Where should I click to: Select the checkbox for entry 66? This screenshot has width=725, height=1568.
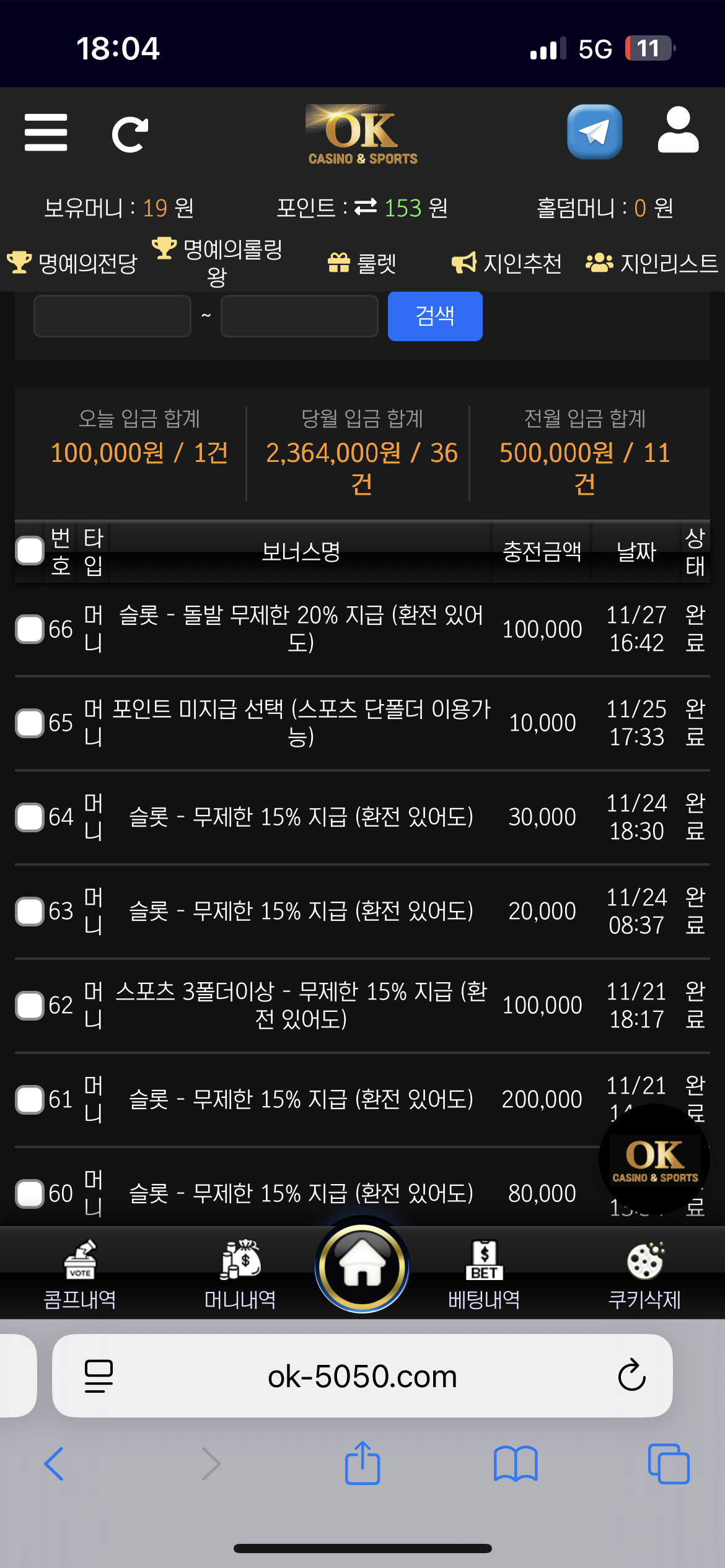click(30, 629)
